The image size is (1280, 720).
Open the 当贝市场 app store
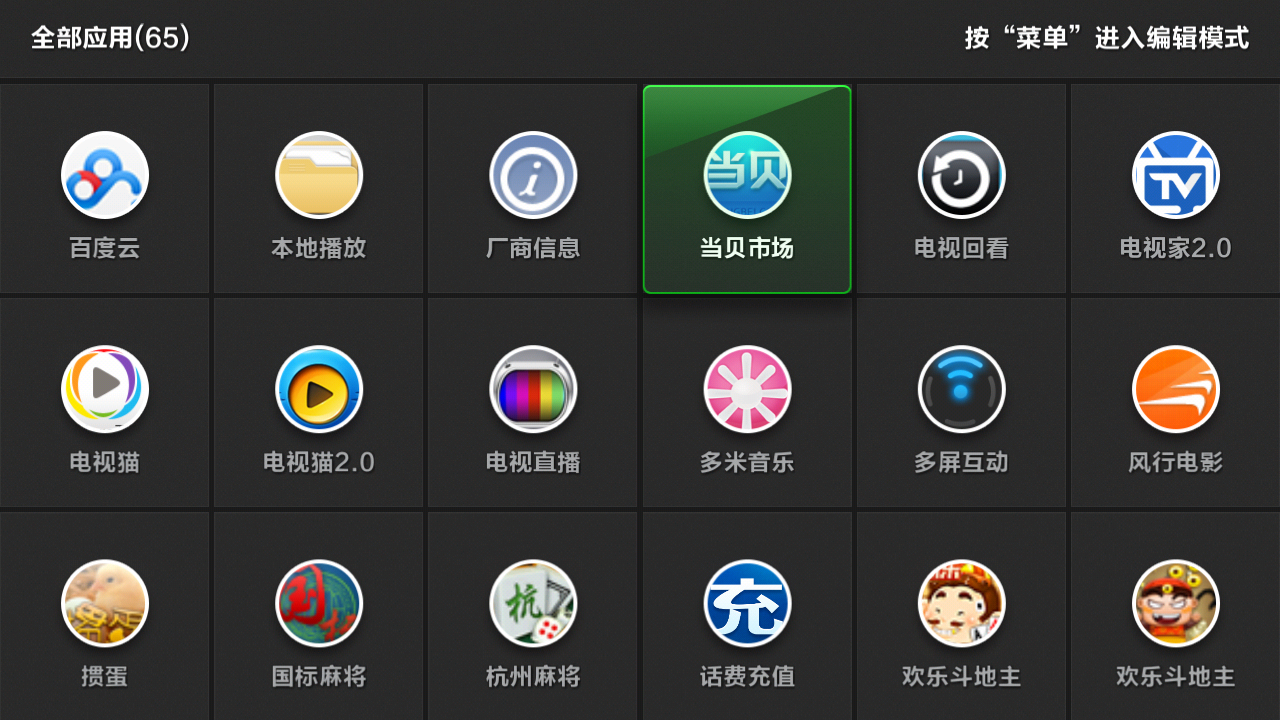[747, 176]
